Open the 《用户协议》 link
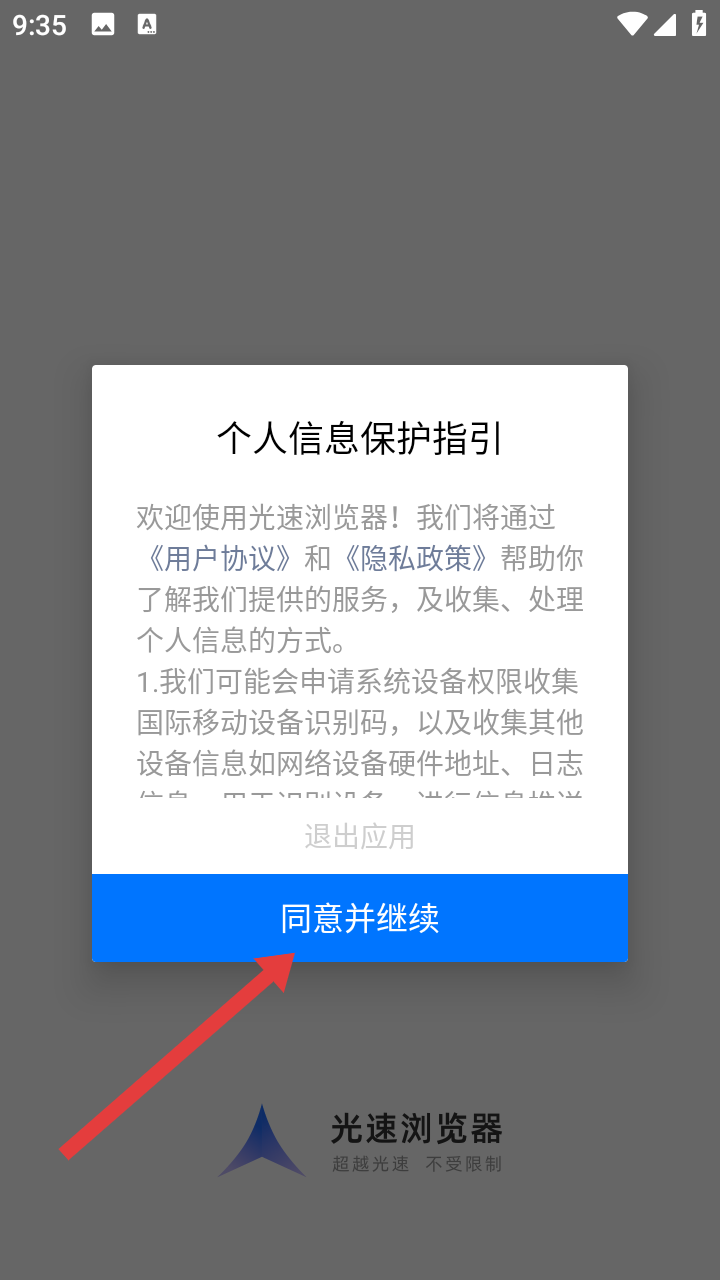Image resolution: width=720 pixels, height=1280 pixels. click(x=219, y=558)
